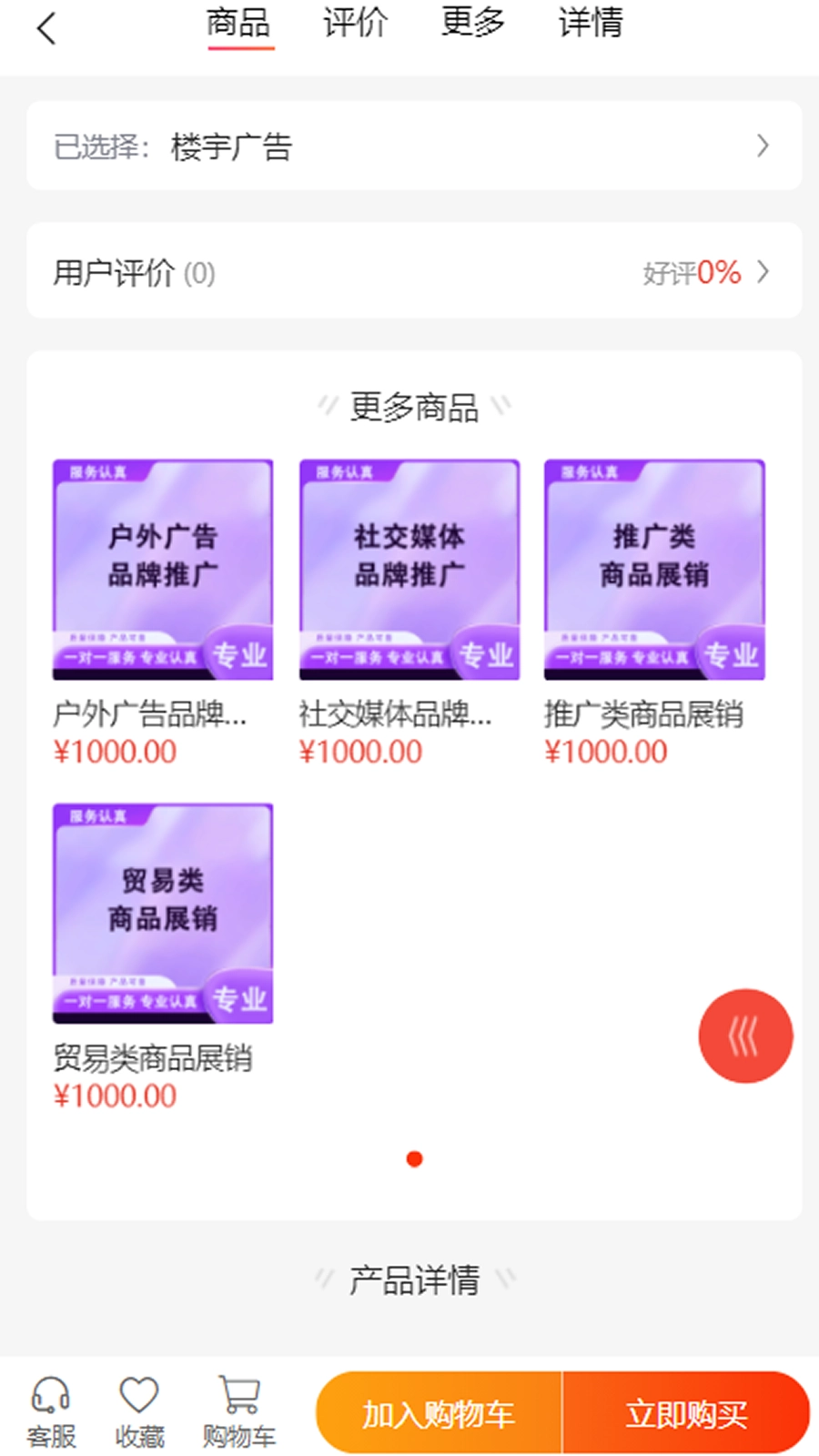Tap the floating chevron circle button
The image size is (819, 1456).
click(745, 1036)
